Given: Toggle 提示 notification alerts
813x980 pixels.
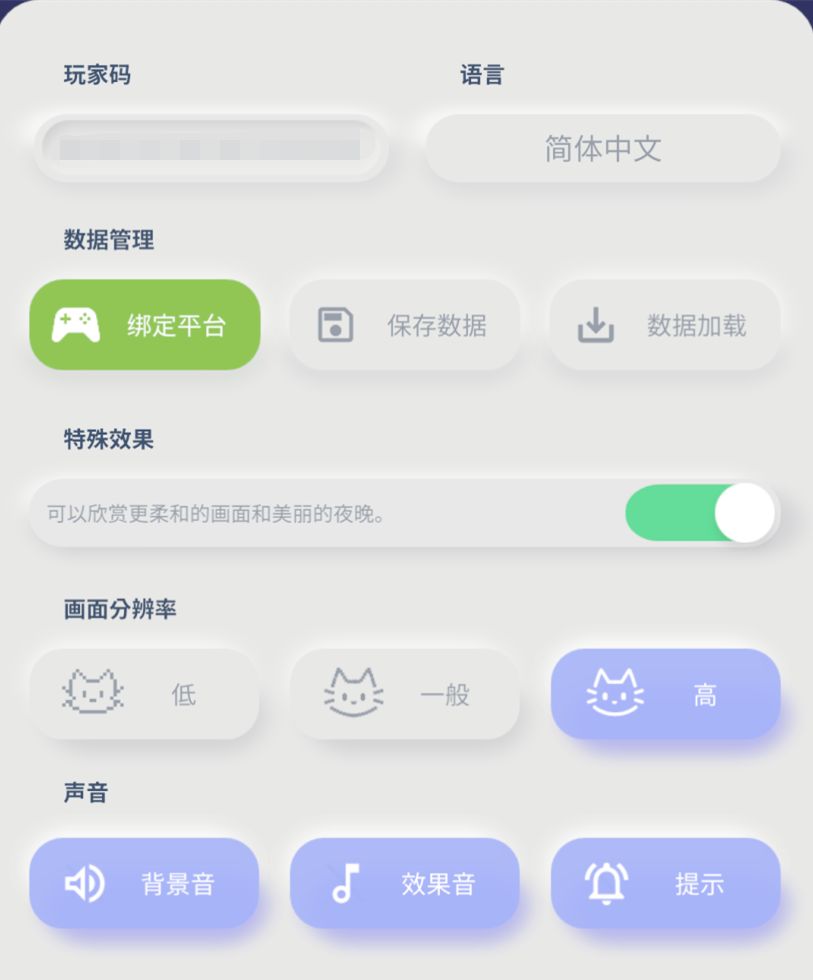Looking at the screenshot, I should (665, 883).
